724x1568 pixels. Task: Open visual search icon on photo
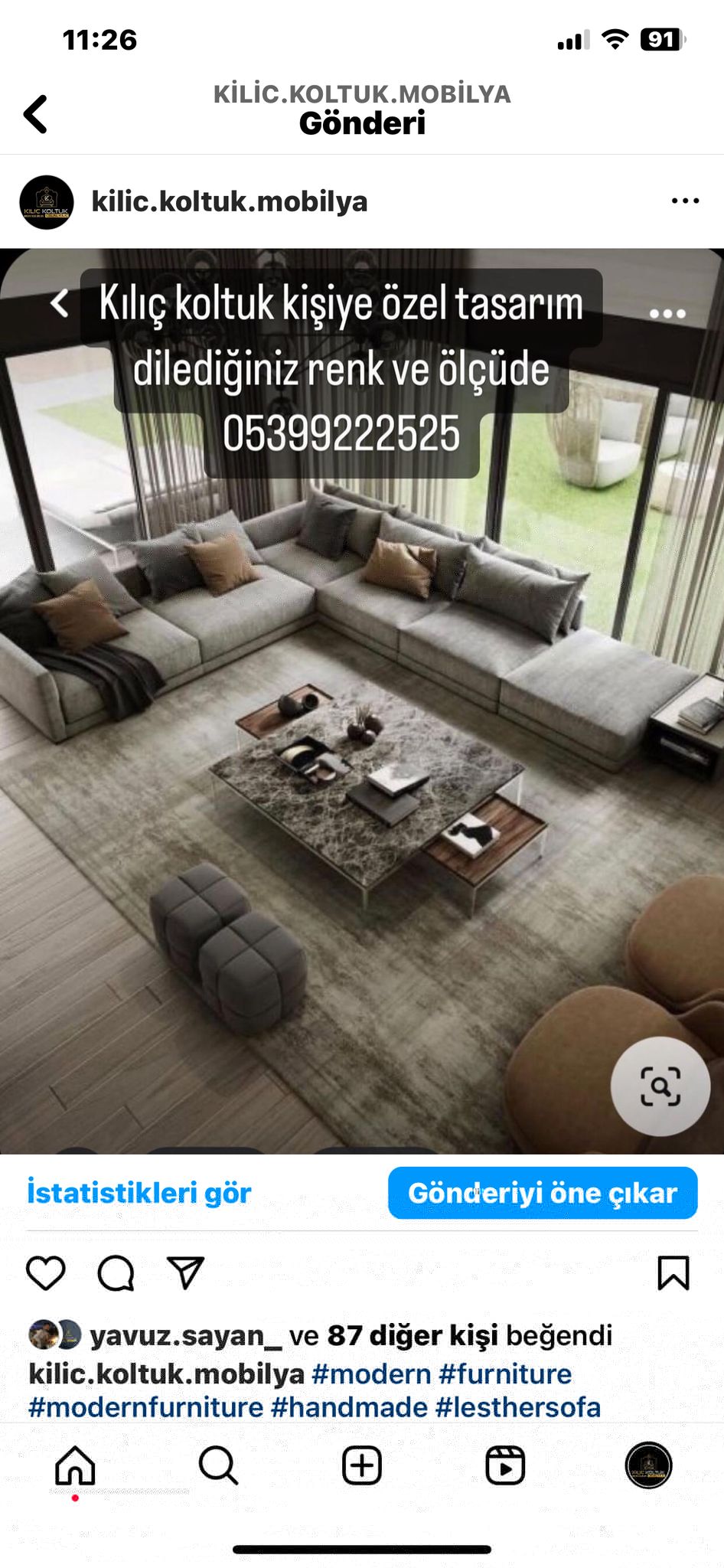click(x=660, y=1086)
